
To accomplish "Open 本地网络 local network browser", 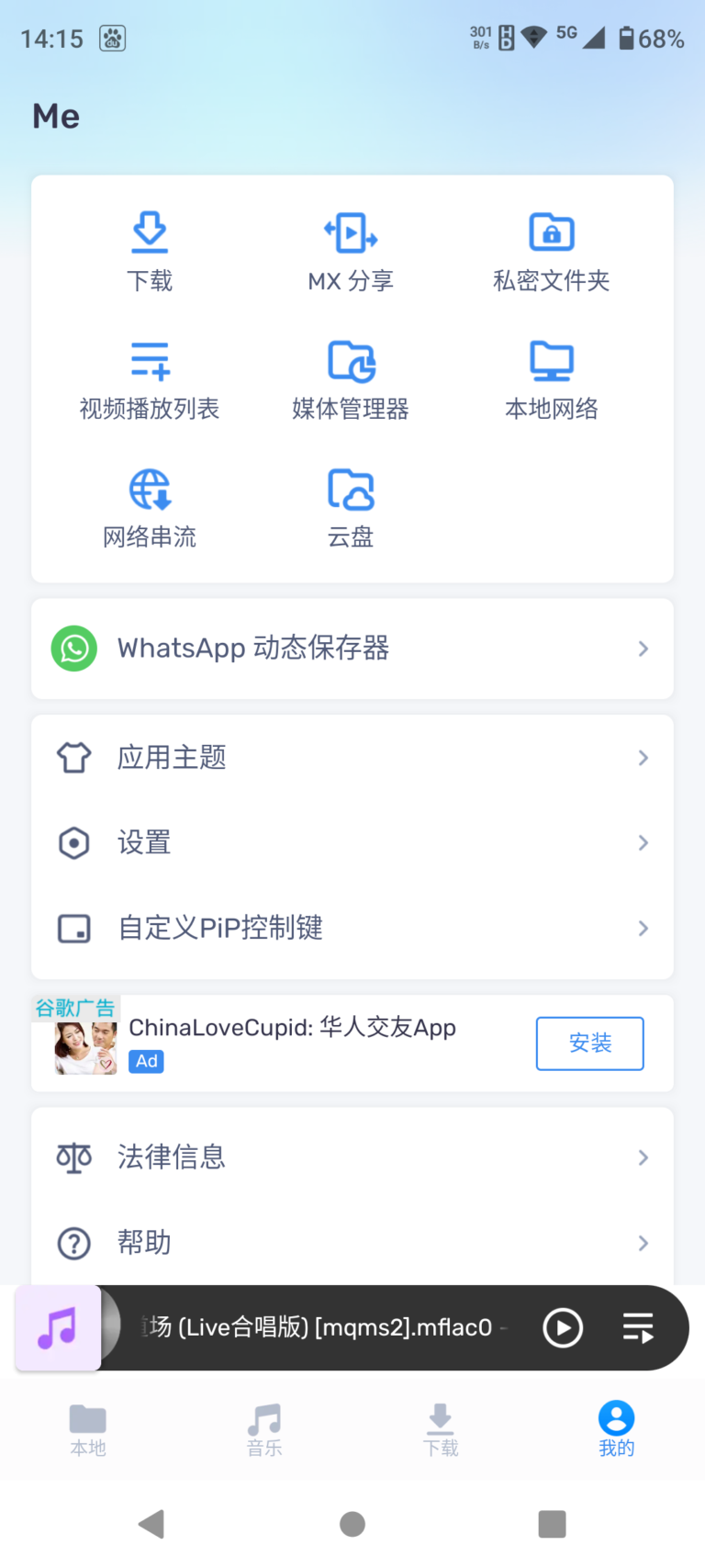I will [x=551, y=377].
